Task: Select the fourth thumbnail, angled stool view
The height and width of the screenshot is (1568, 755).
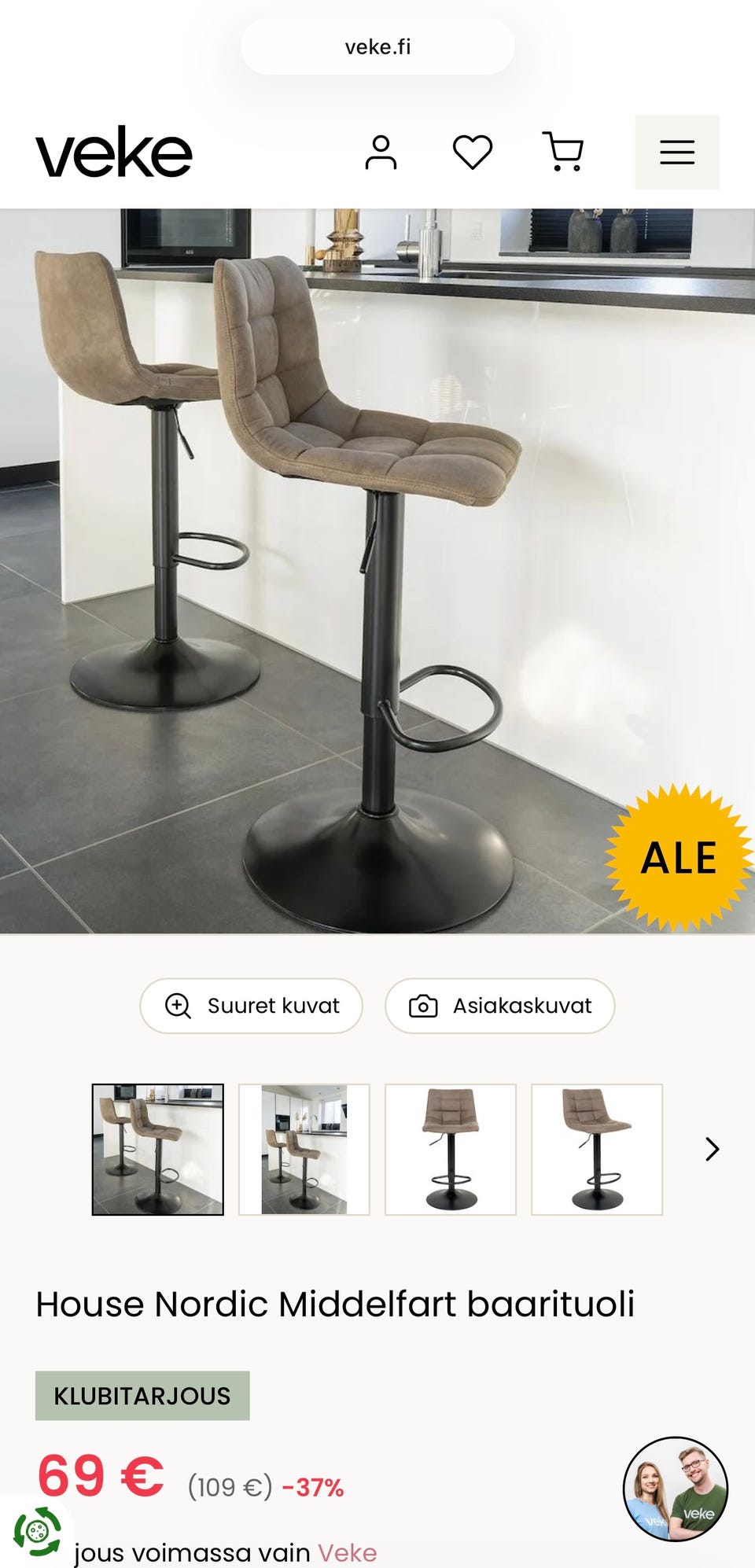Action: tap(597, 1150)
